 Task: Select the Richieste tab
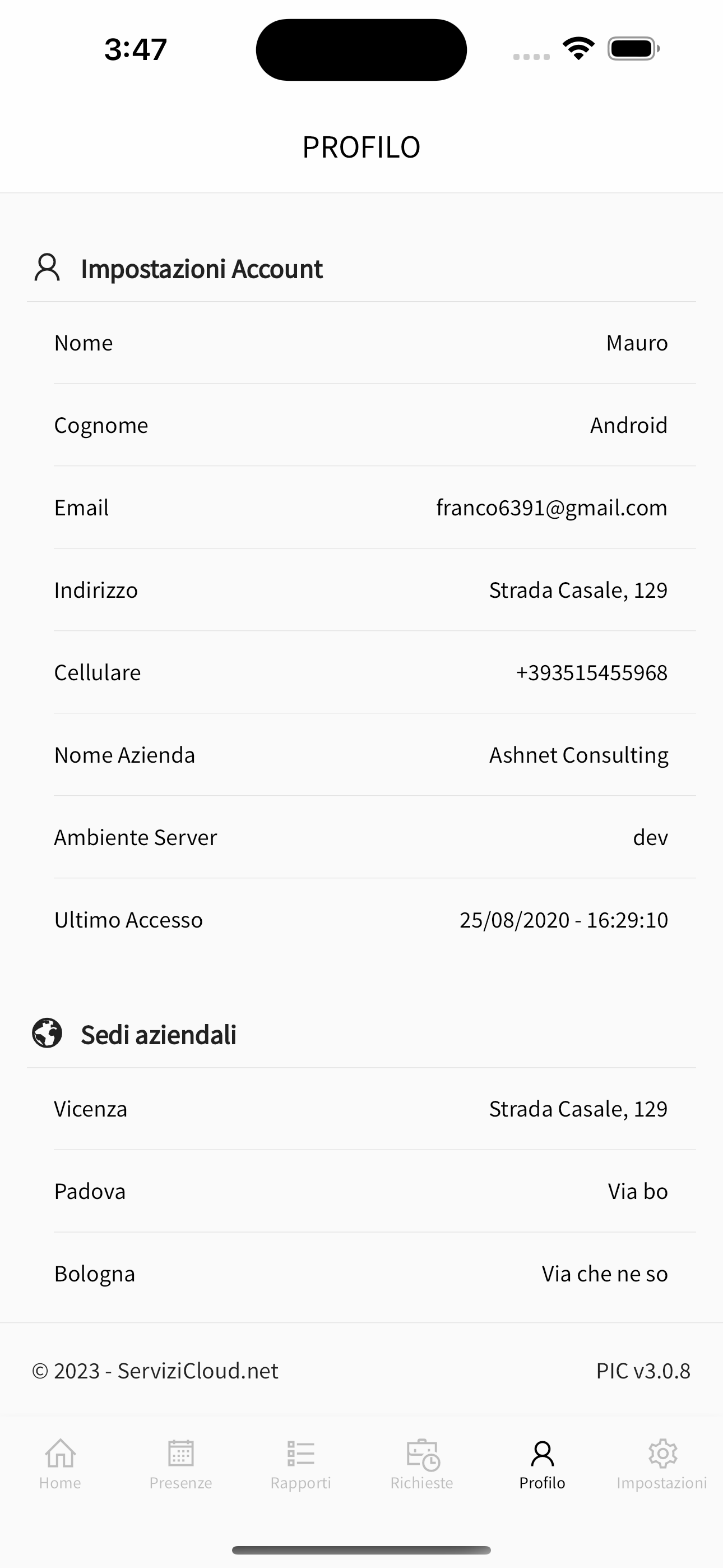point(421,1464)
